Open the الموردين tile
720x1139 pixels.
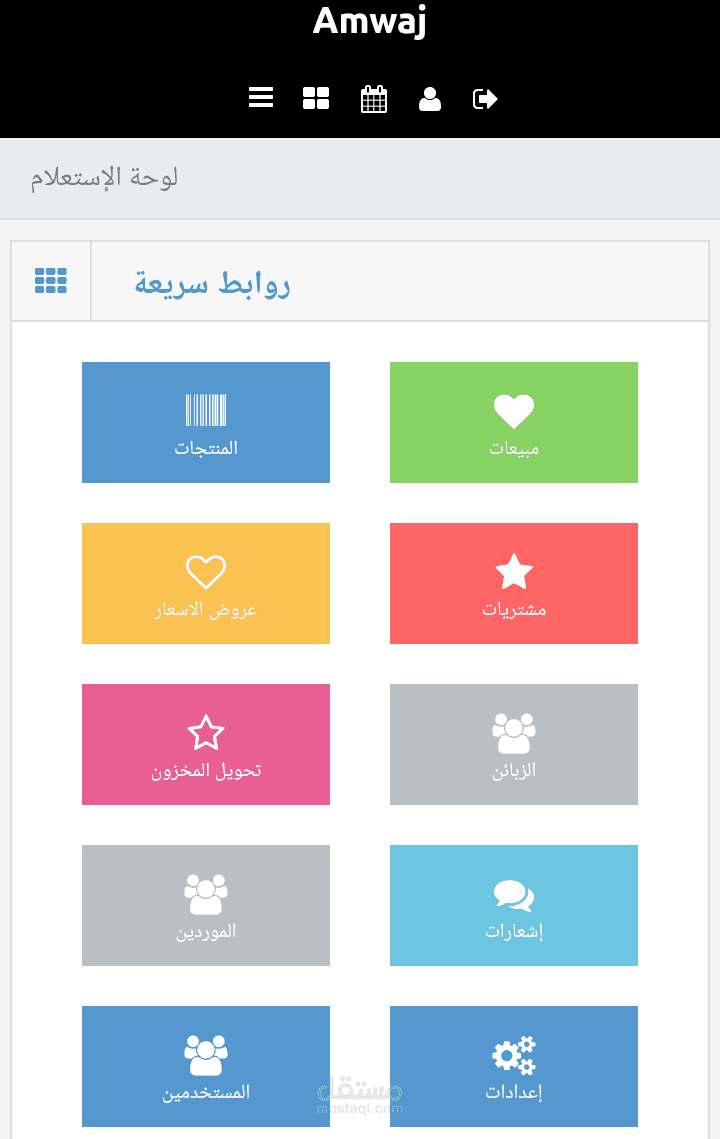click(x=206, y=905)
